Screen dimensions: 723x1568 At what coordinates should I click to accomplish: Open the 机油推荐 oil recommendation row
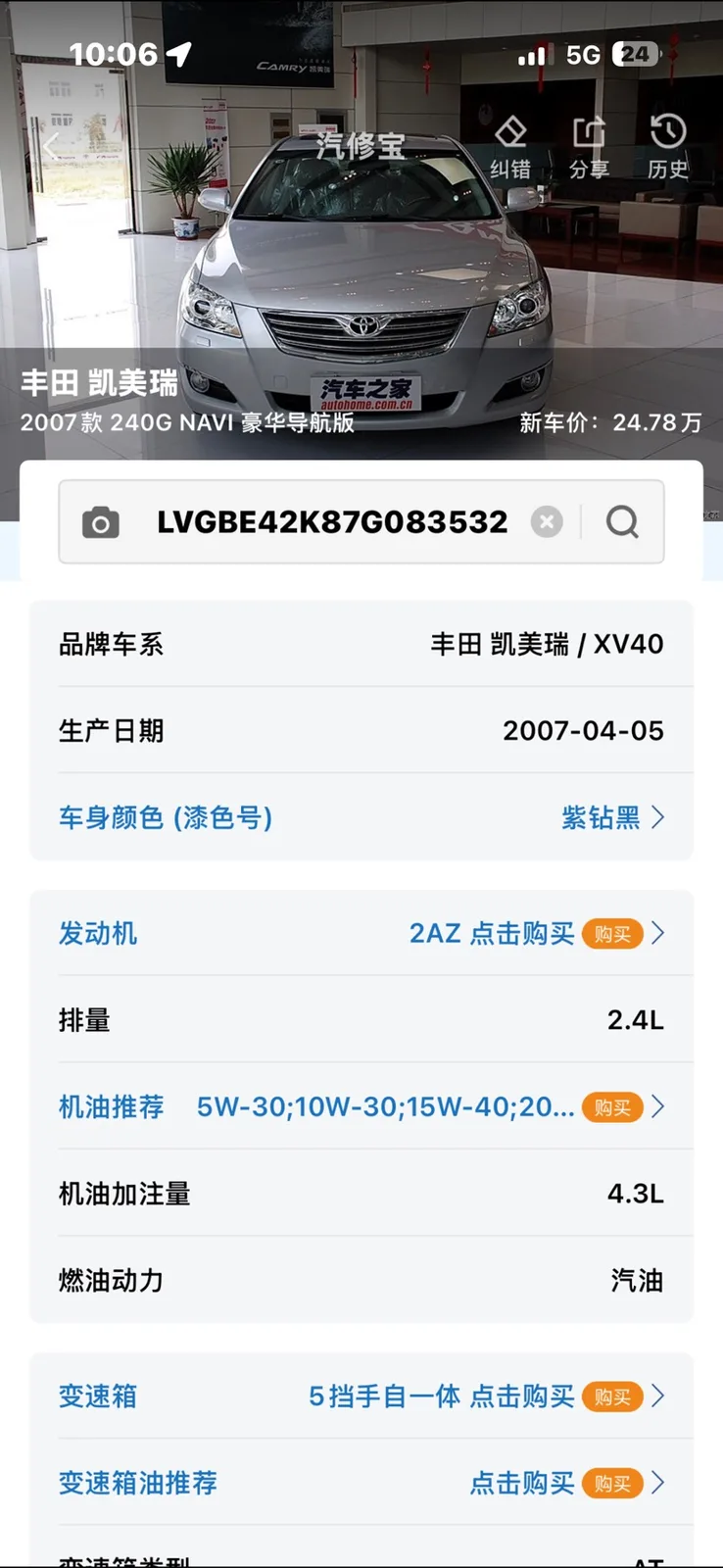[x=361, y=1107]
